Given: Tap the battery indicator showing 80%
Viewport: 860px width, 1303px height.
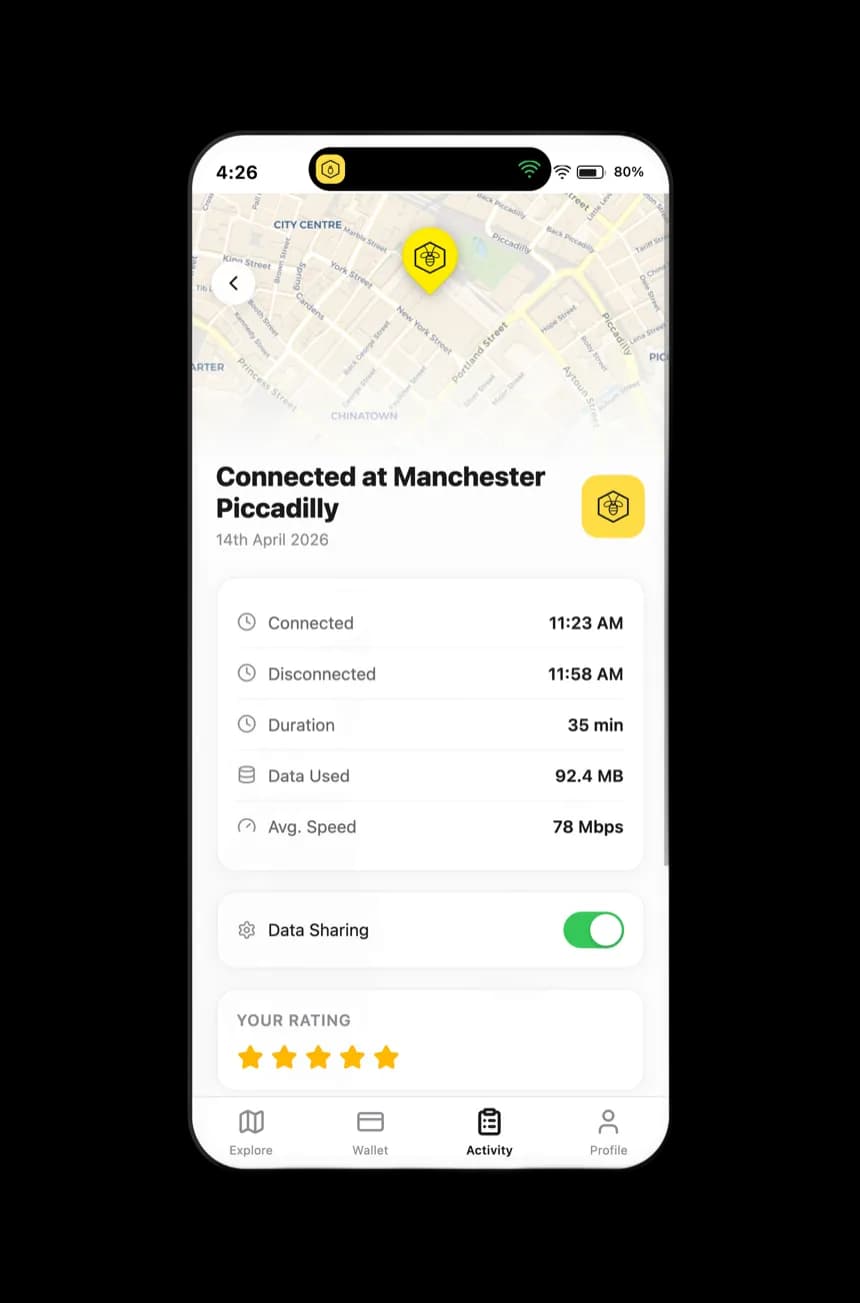Looking at the screenshot, I should (x=590, y=171).
